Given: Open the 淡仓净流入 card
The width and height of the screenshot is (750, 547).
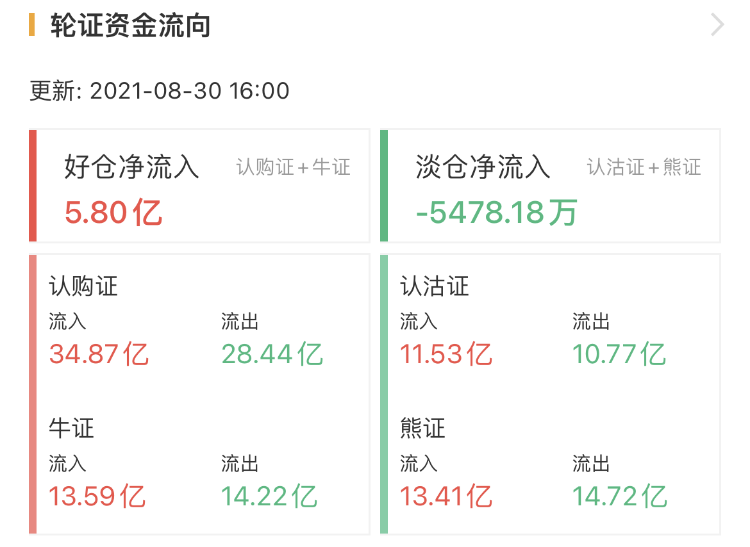Looking at the screenshot, I should tap(551, 186).
